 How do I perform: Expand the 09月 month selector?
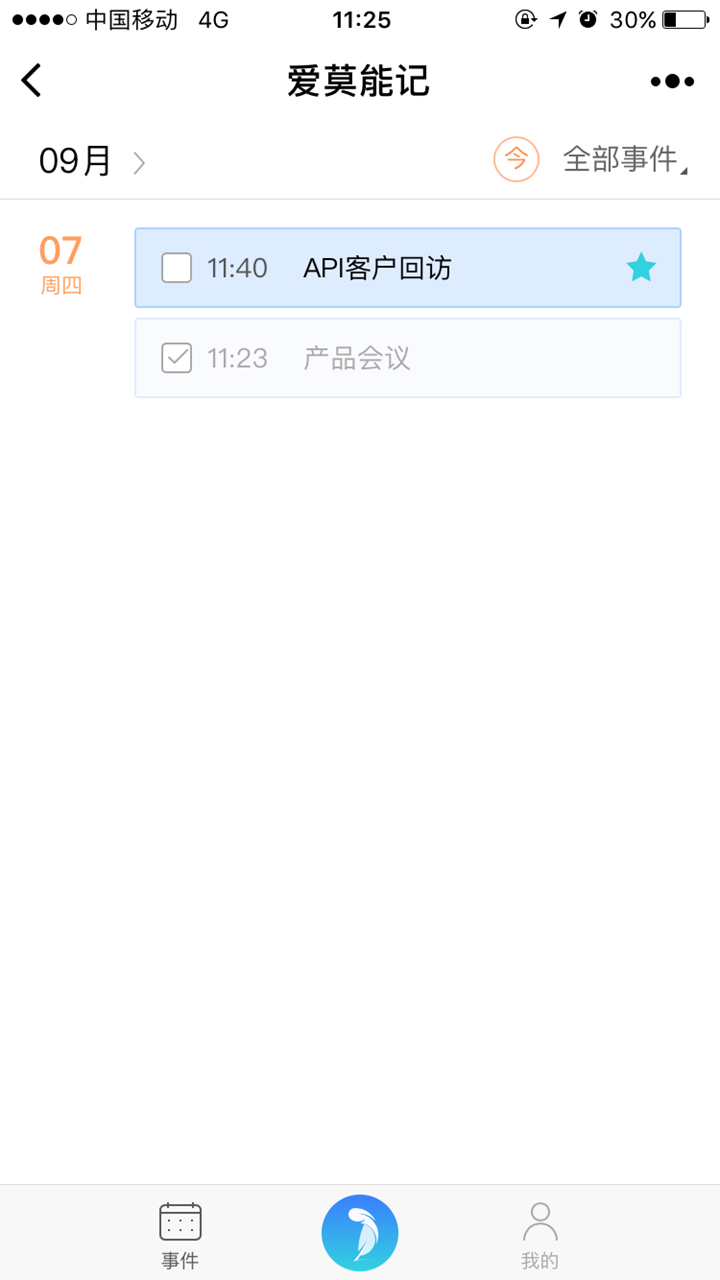coord(92,161)
